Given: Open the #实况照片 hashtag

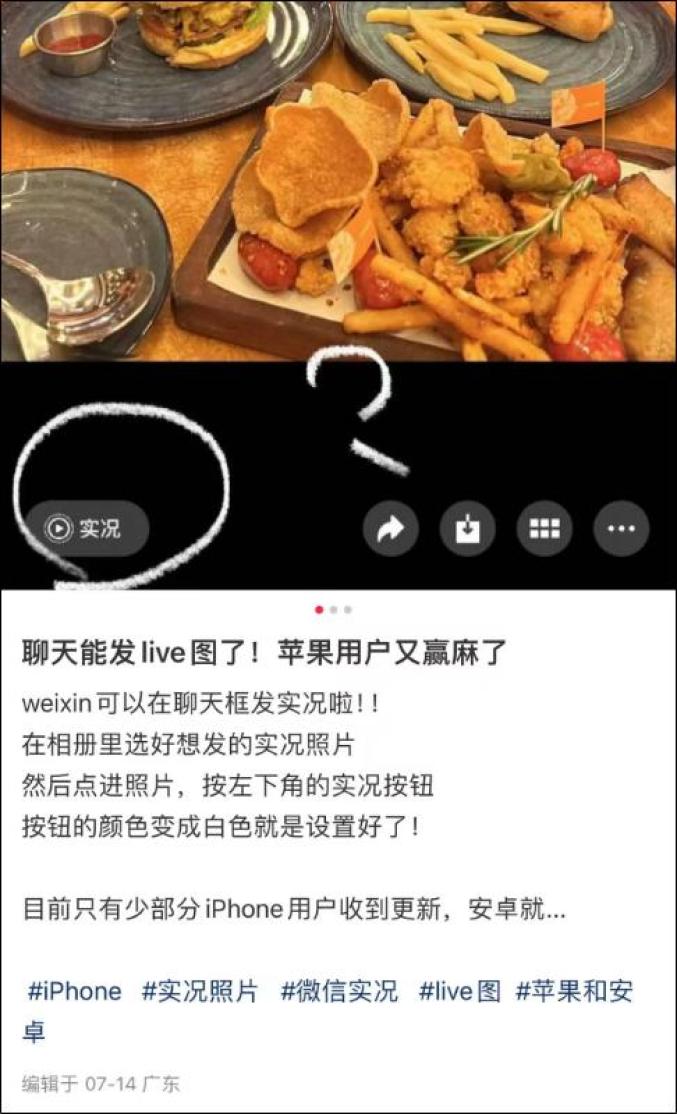Looking at the screenshot, I should tap(200, 992).
